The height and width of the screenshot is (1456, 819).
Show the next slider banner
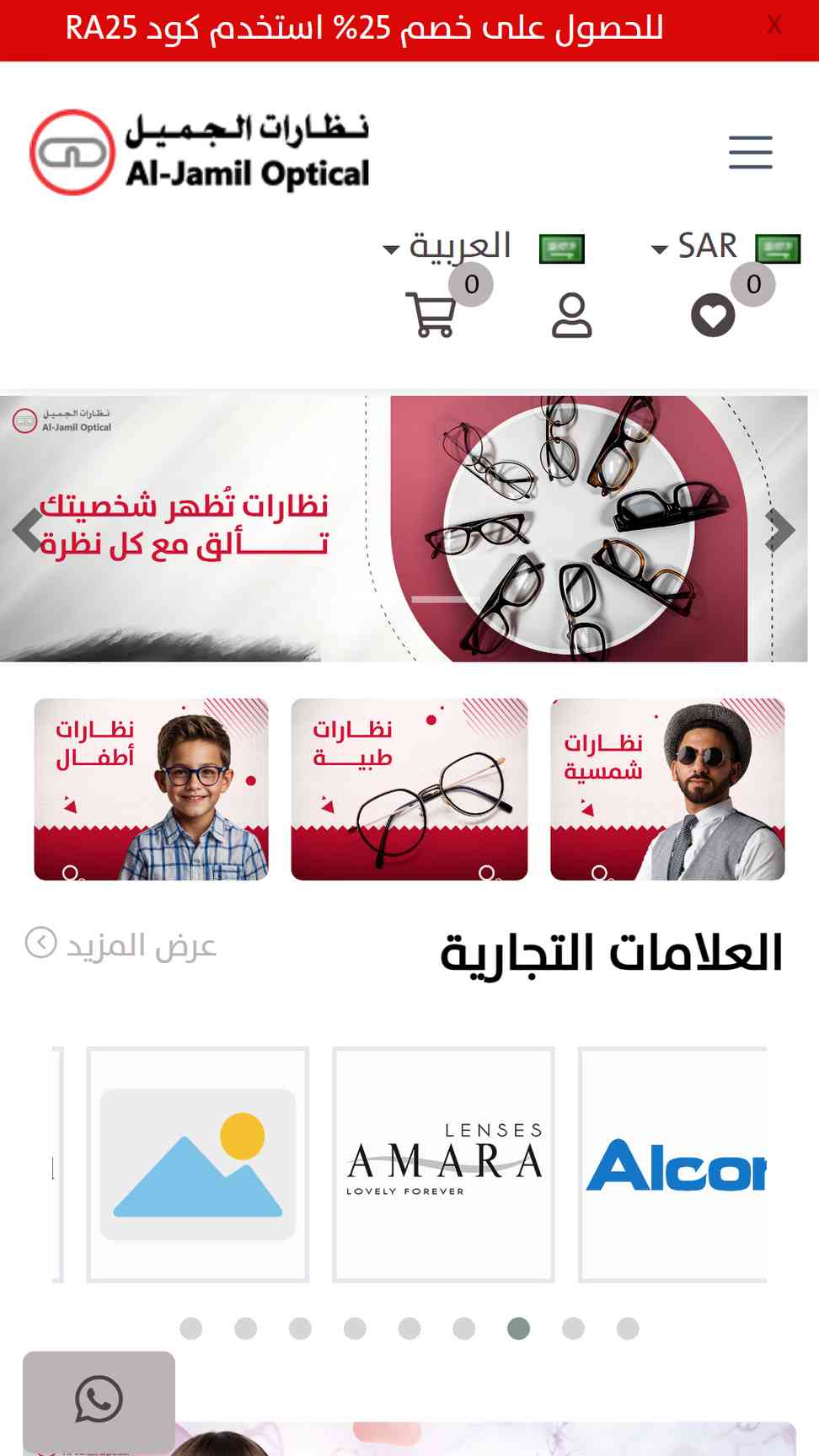(779, 530)
